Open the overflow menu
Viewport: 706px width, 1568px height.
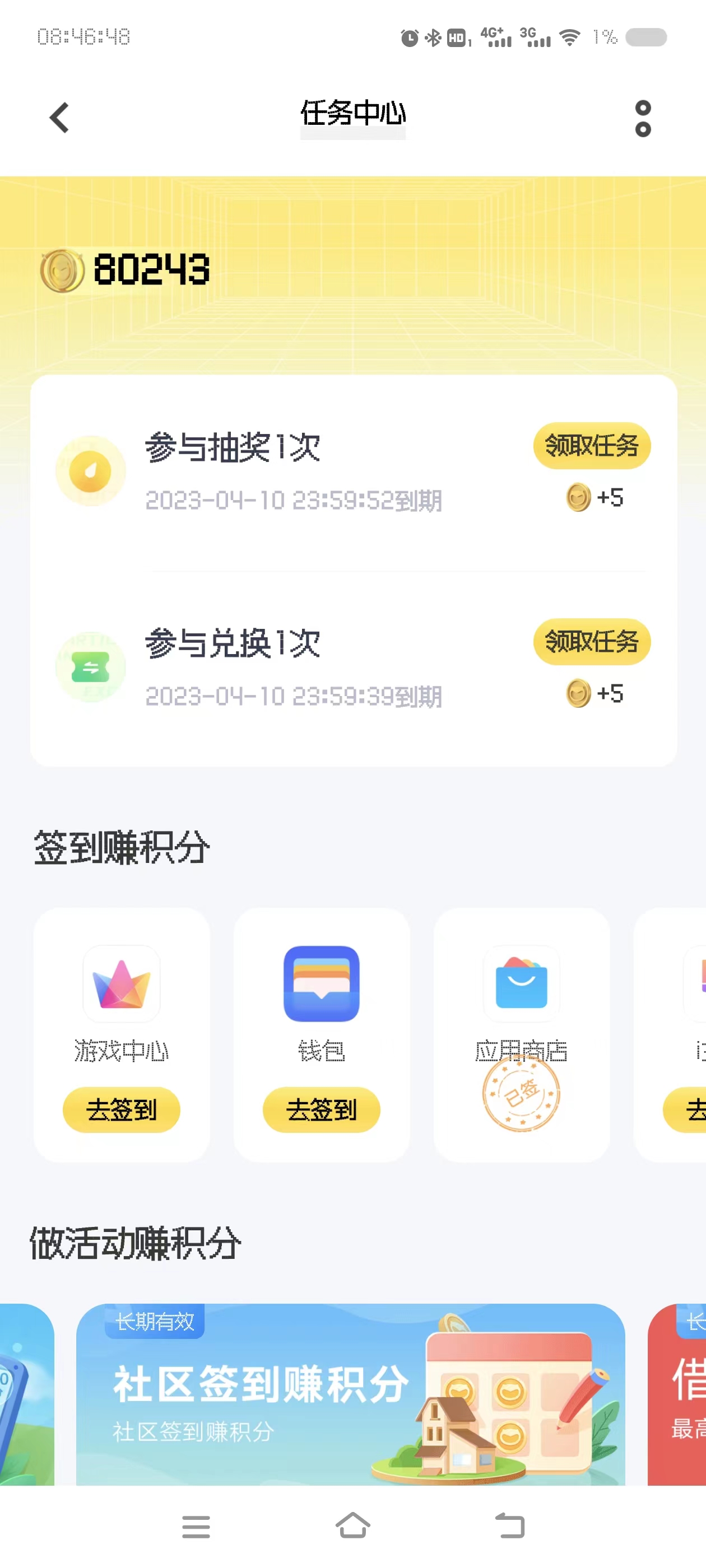pos(643,119)
